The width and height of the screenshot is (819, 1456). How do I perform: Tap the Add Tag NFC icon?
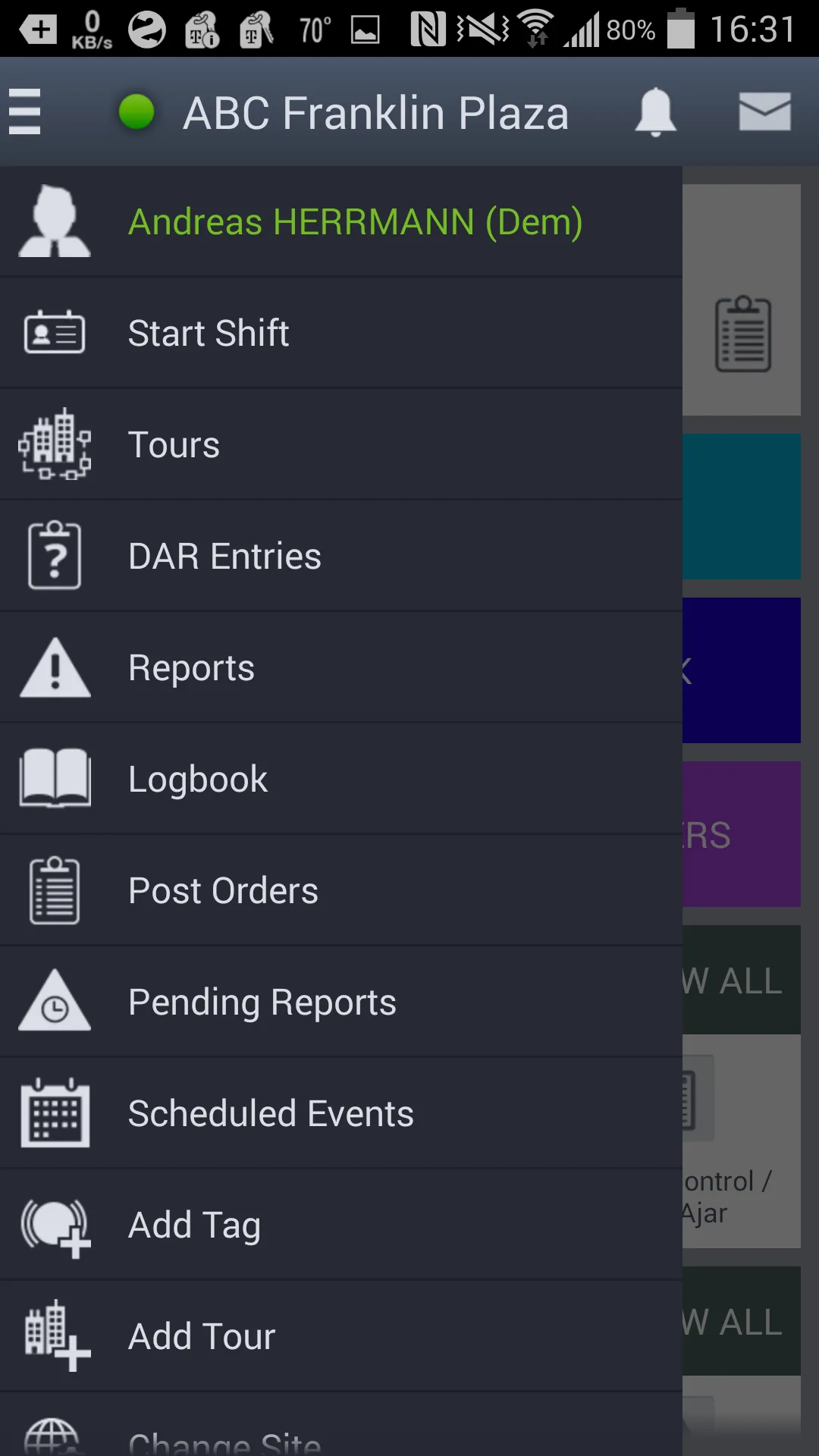(x=55, y=1224)
